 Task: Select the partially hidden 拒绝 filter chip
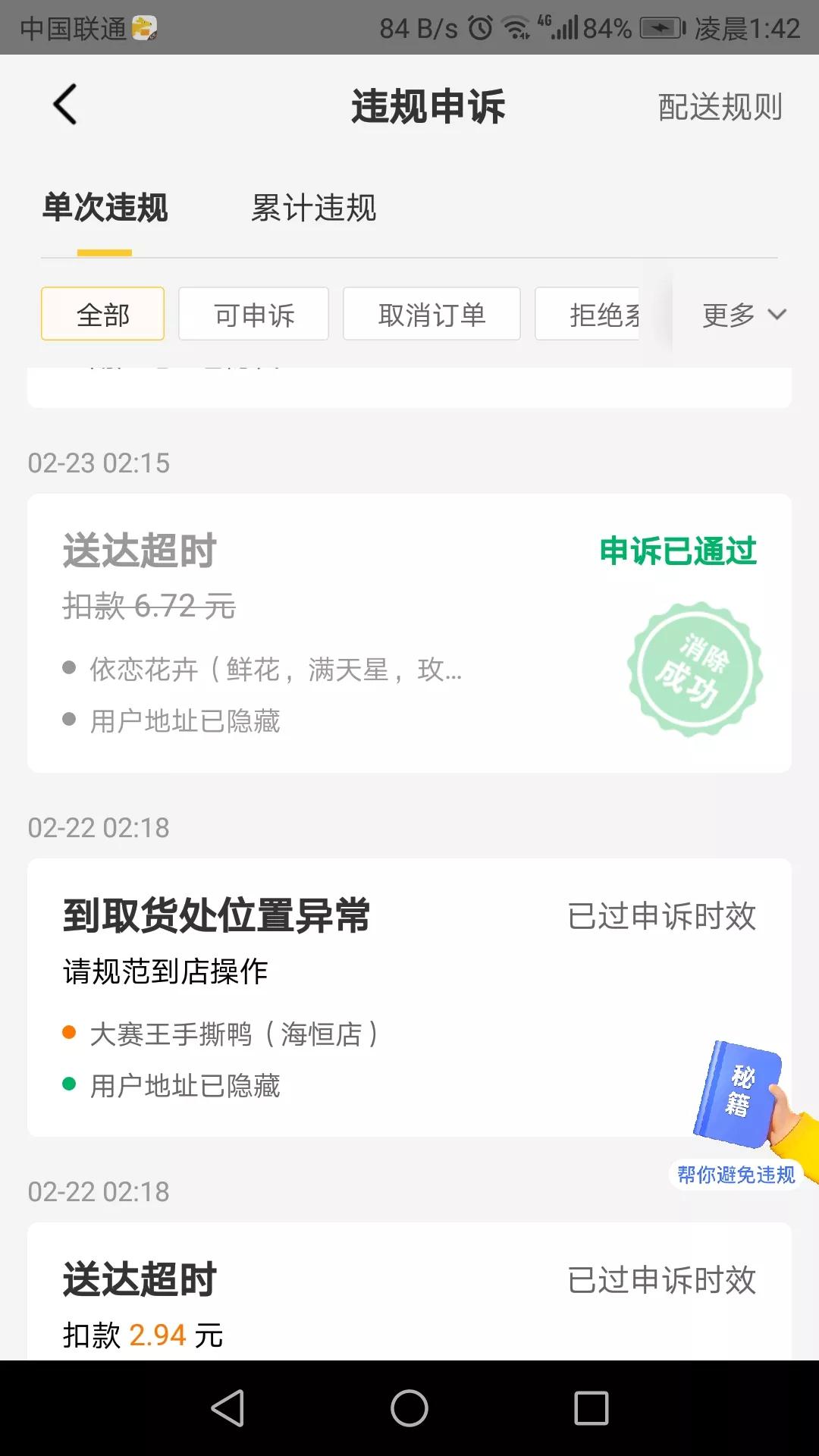[x=599, y=313]
